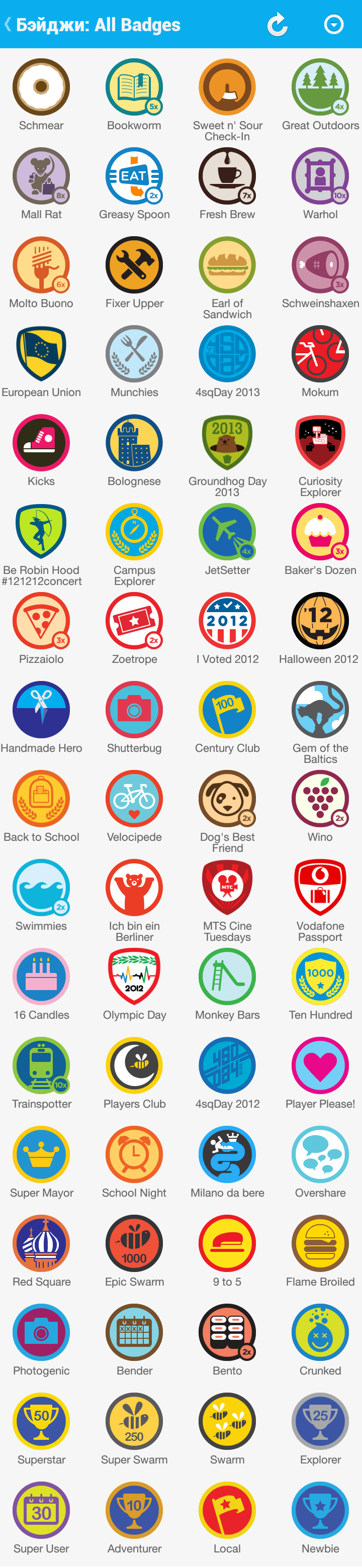
Task: Tap the Fixer Upper badge
Action: 134,265
